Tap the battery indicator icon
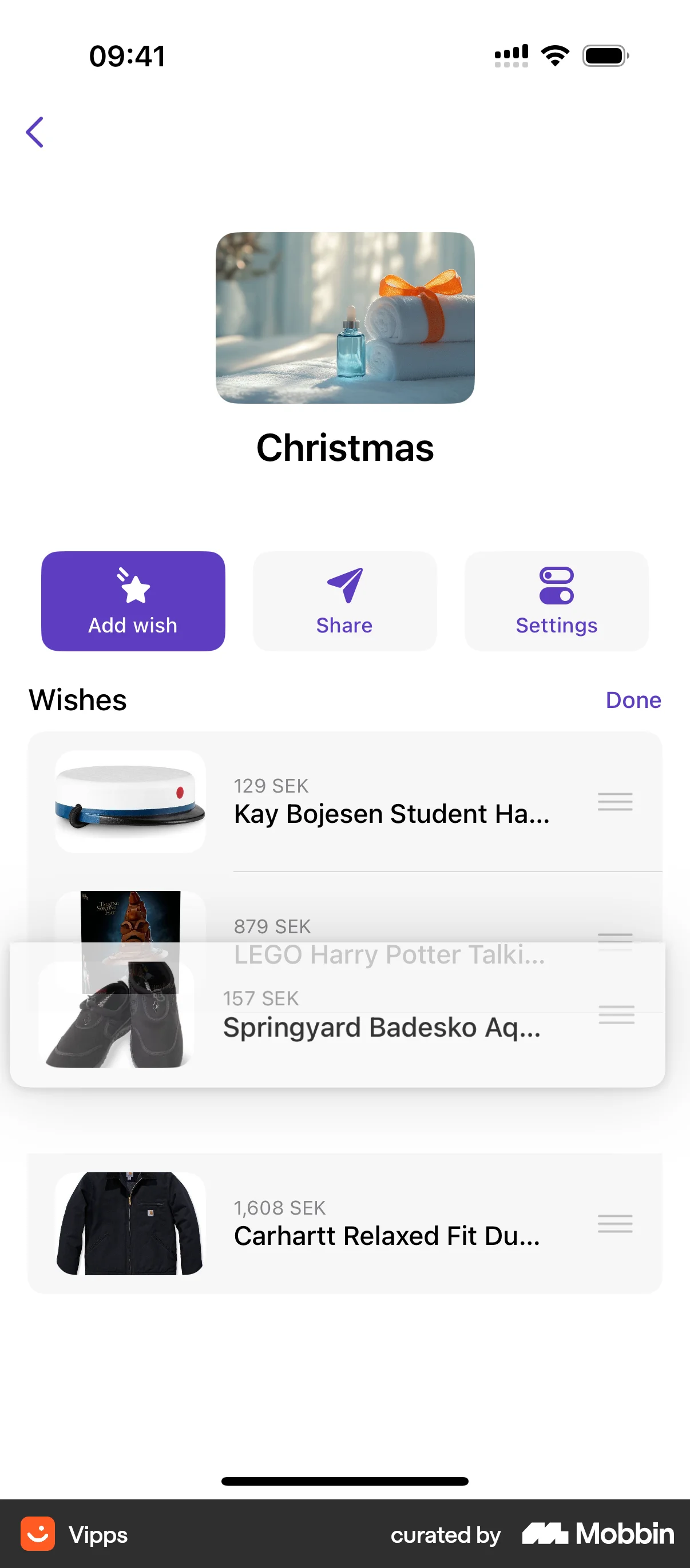Screen dimensions: 690x1568 pyautogui.click(x=605, y=55)
